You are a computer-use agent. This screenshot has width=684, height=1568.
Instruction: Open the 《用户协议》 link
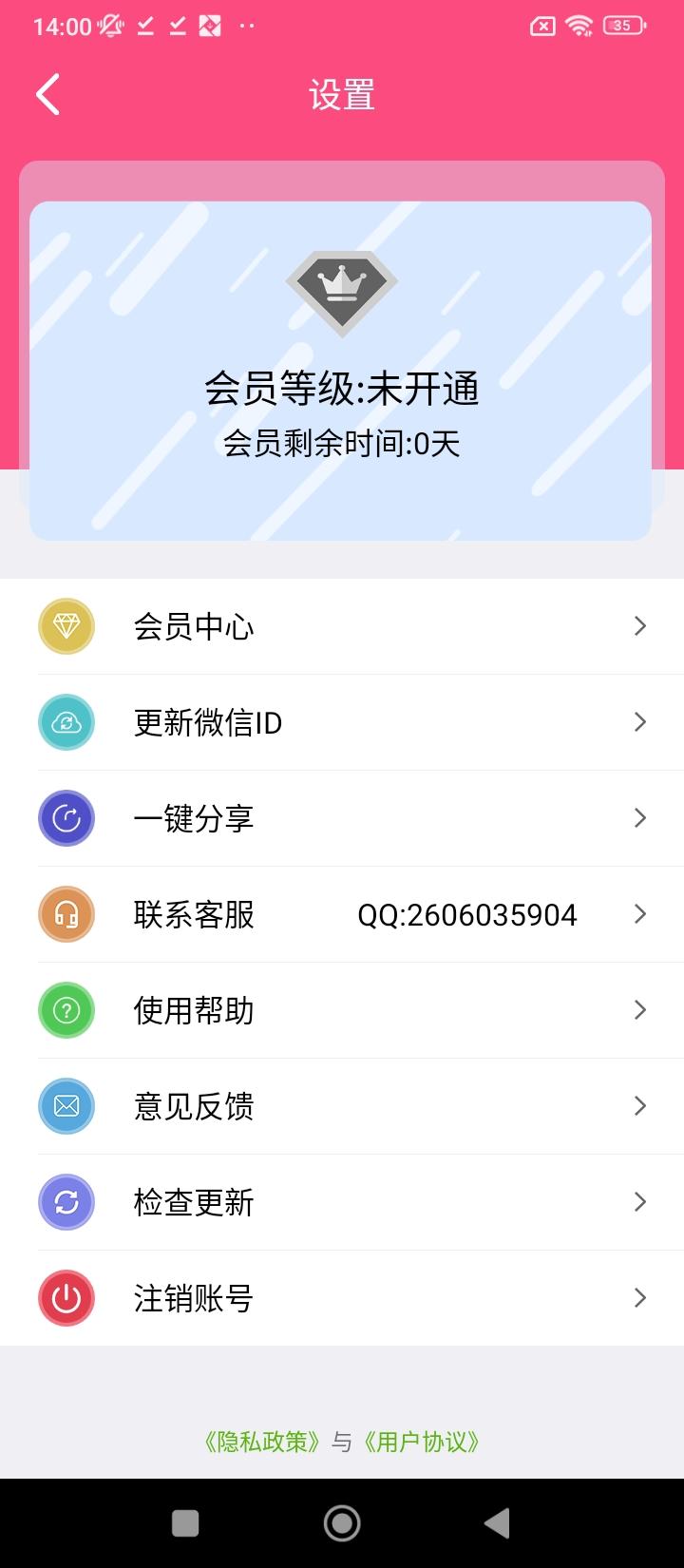(426, 1443)
